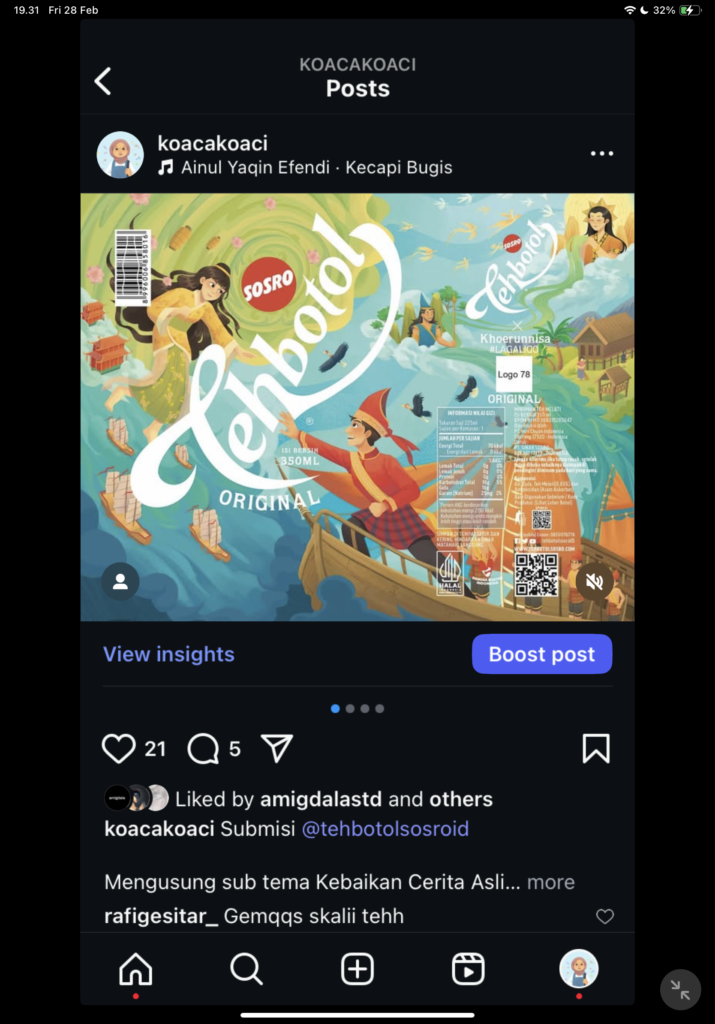Switch to the Home tab
The image size is (715, 1024).
pyautogui.click(x=135, y=968)
